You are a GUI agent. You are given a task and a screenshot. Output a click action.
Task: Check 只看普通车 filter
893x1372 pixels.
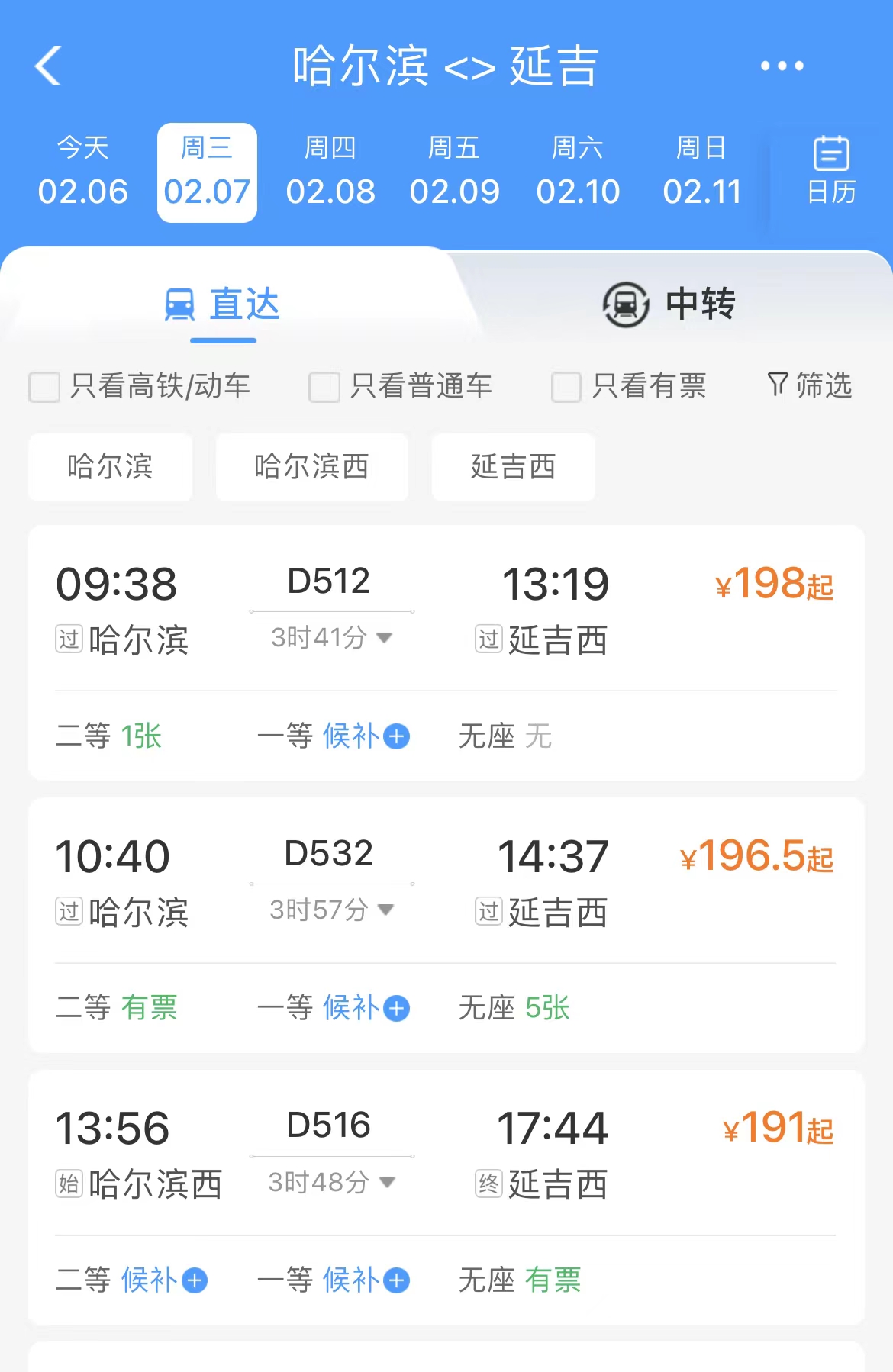[x=324, y=387]
